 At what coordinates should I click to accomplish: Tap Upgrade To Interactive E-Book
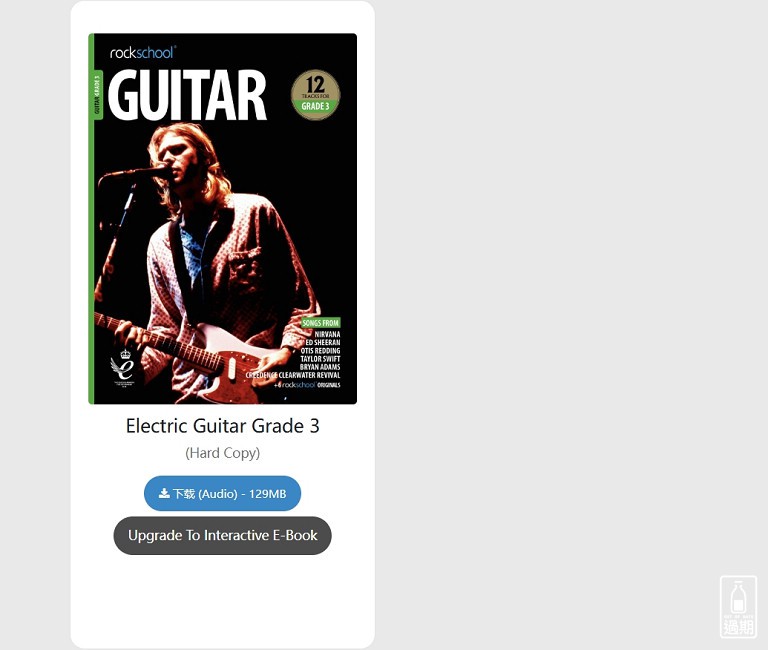click(x=222, y=535)
